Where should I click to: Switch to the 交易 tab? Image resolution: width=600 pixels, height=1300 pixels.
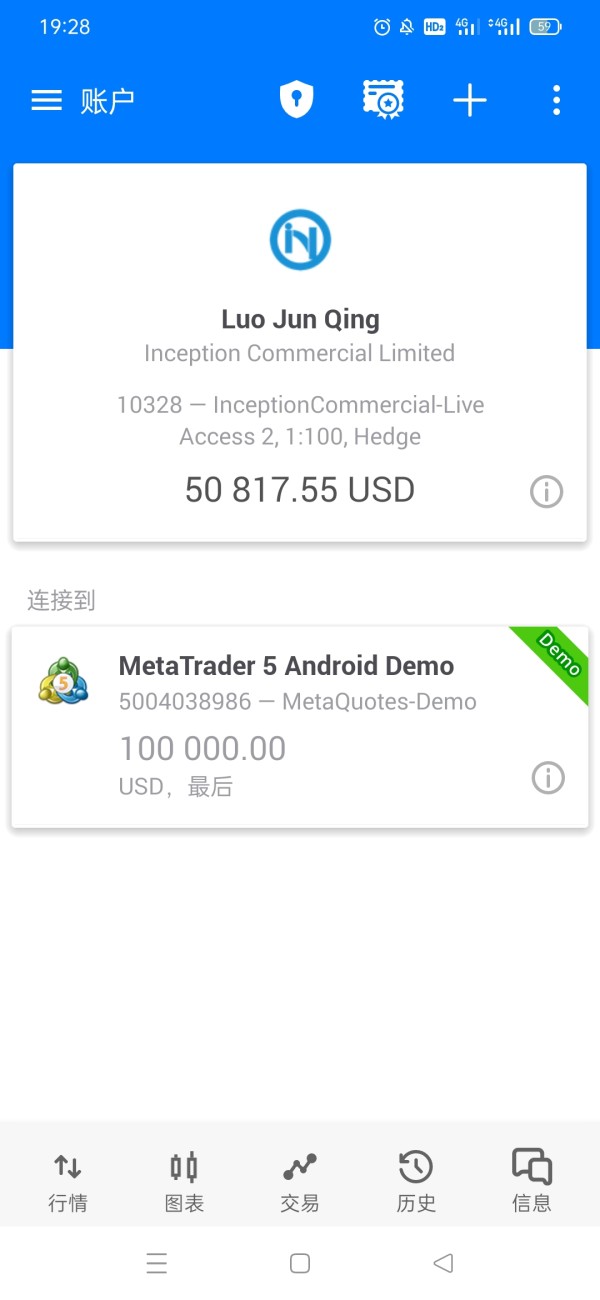click(300, 1182)
